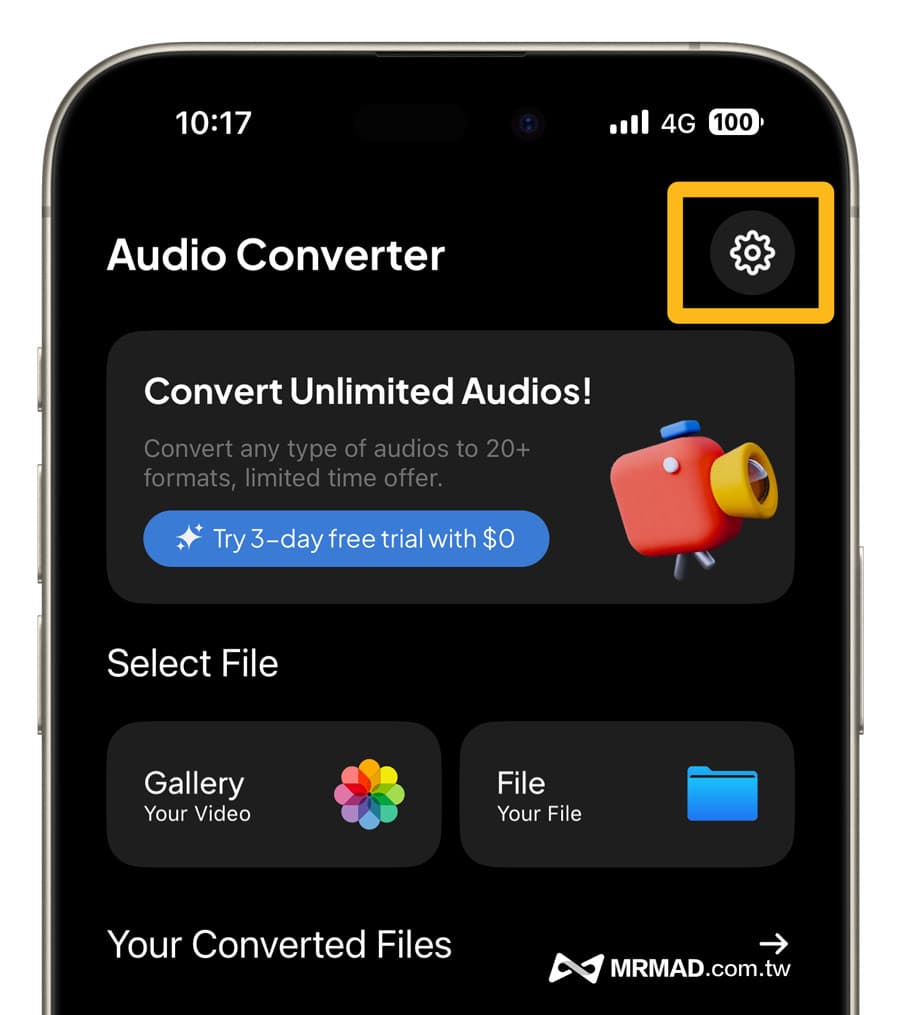Open Your Converted Files arrow
Viewport: 900px width, 1015px height.
[773, 943]
